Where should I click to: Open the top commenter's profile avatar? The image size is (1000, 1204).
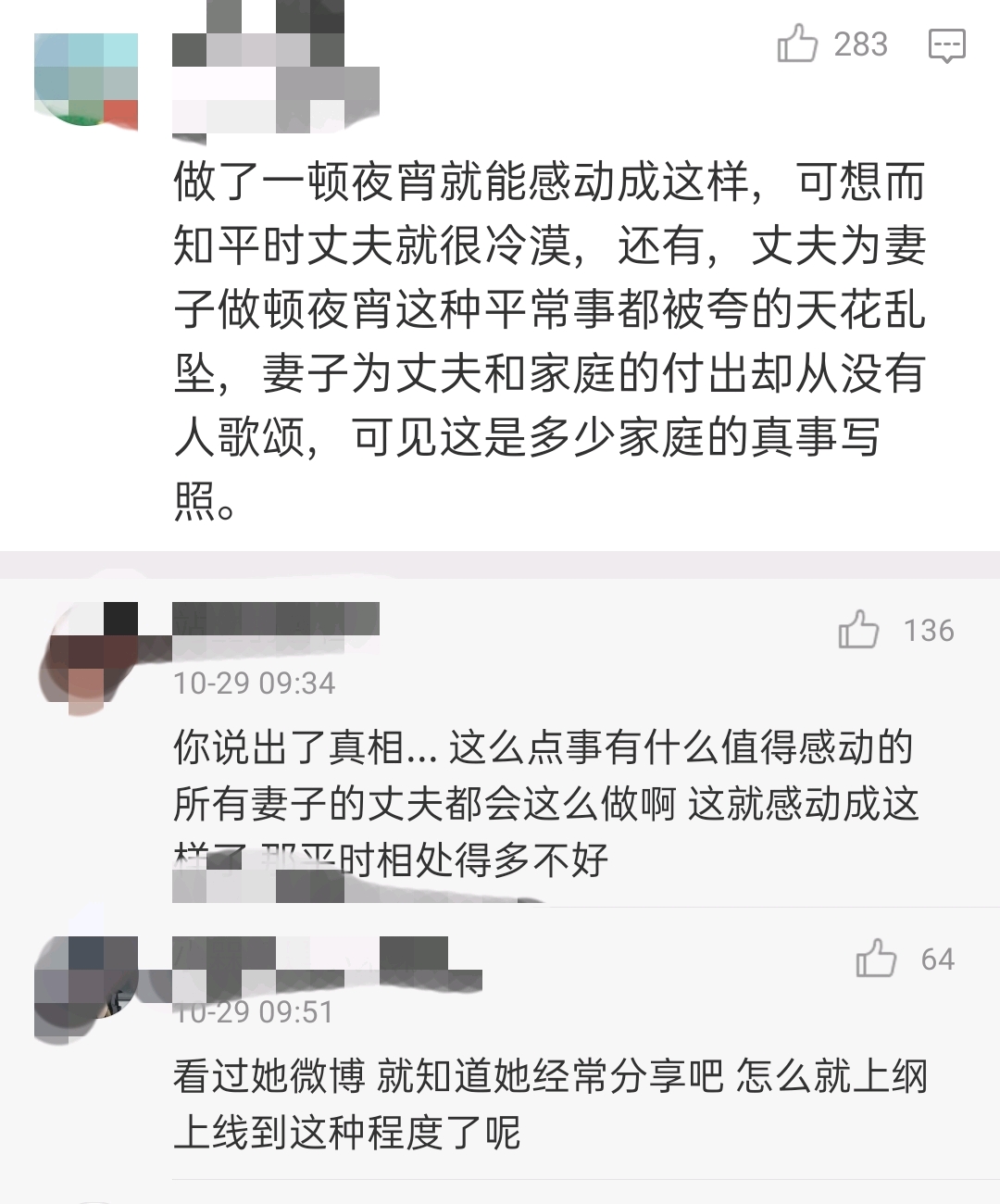click(86, 81)
